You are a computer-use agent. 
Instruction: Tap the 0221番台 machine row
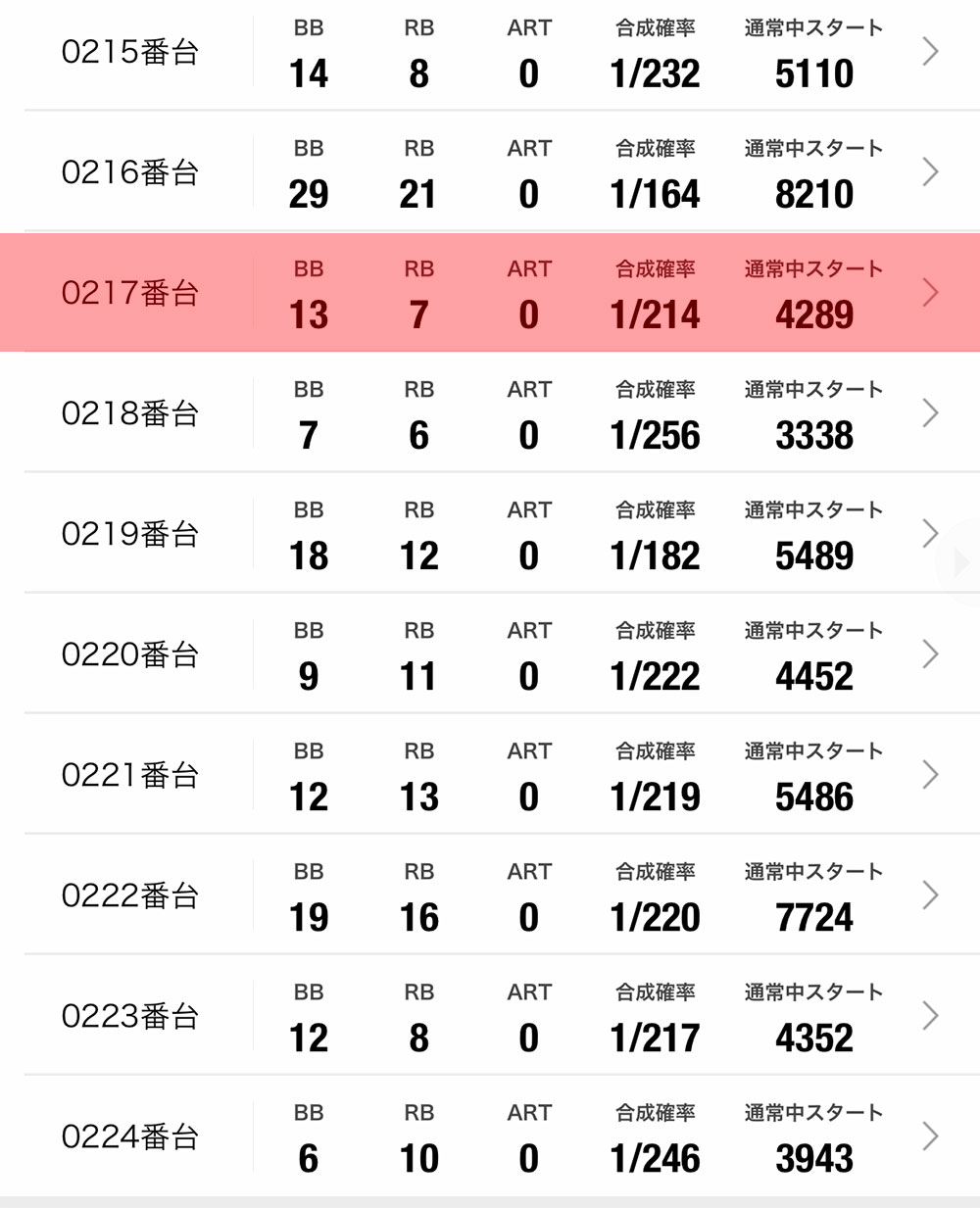[x=490, y=775]
